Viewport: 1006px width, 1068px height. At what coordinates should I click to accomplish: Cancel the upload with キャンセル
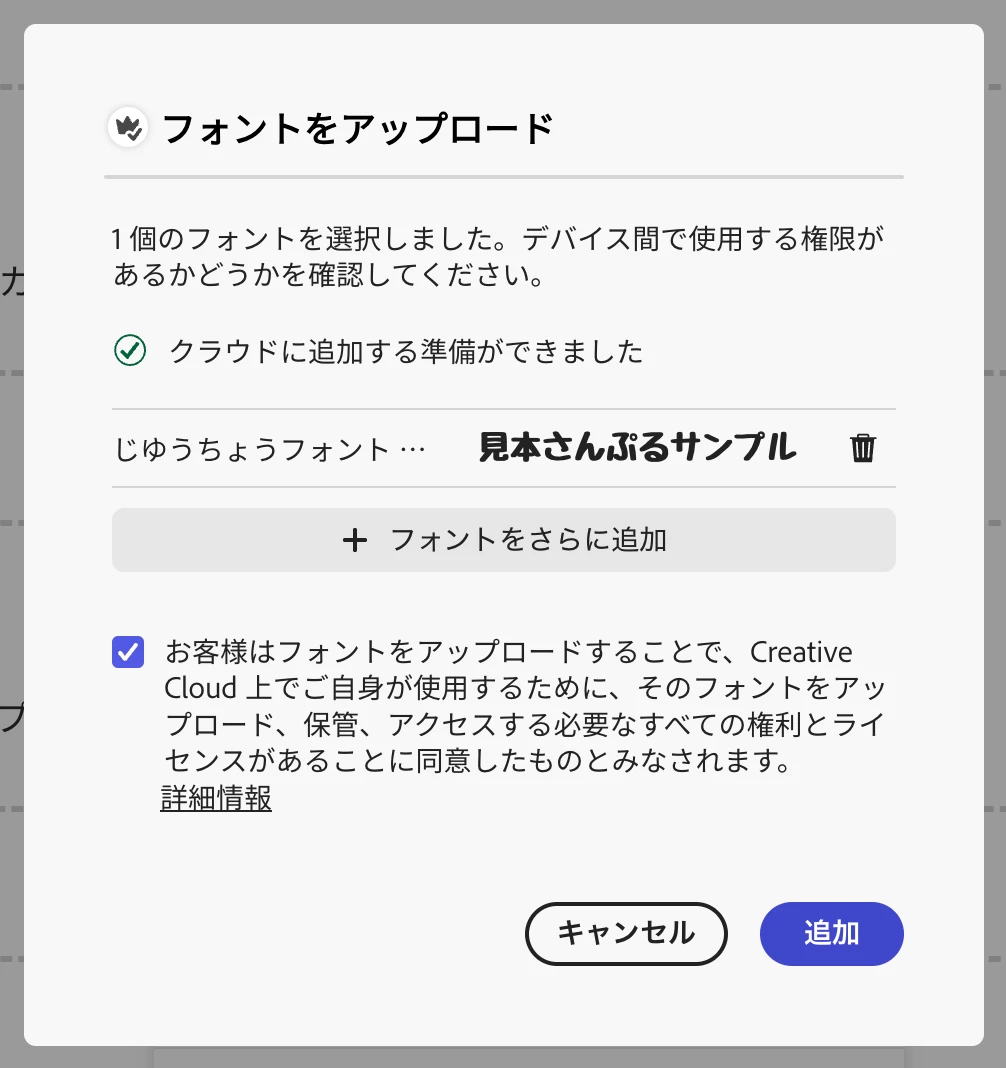point(626,933)
